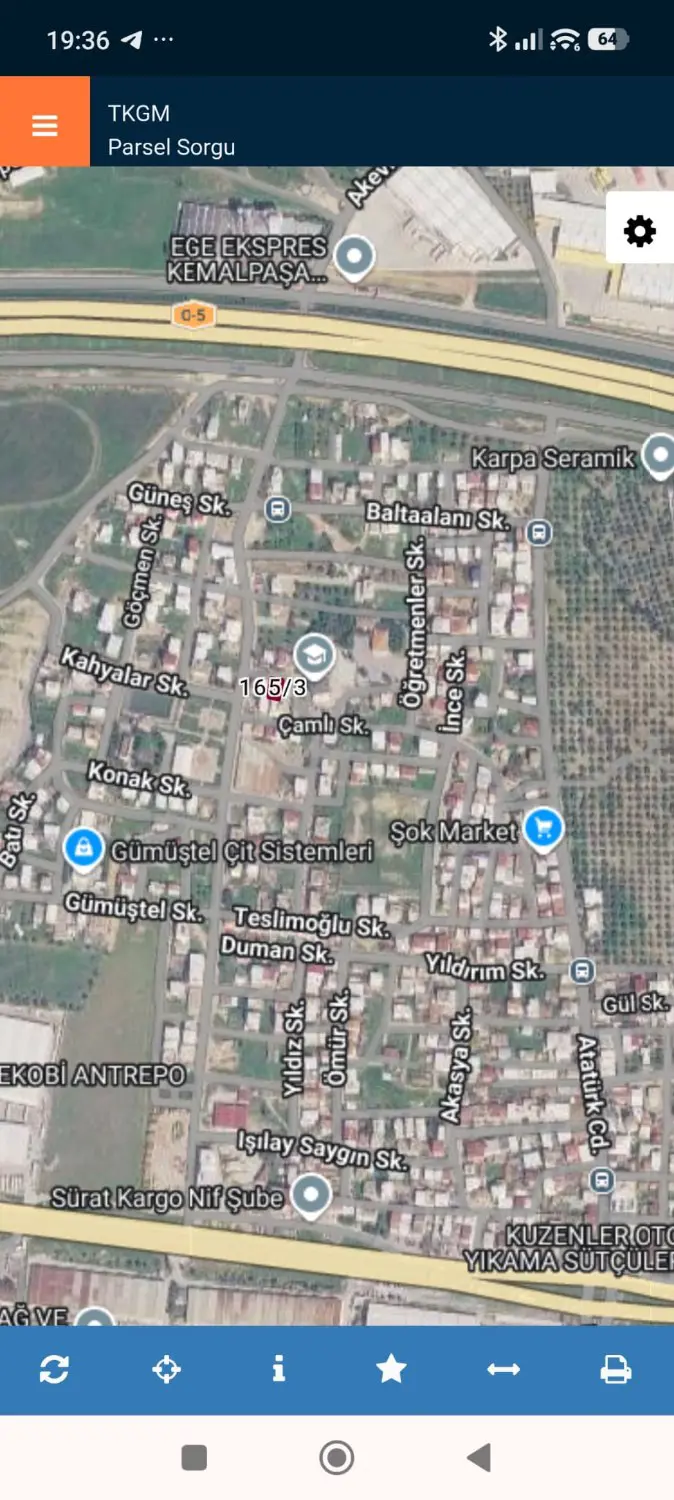
Task: Select the measure distance arrow tool
Action: pyautogui.click(x=503, y=1369)
